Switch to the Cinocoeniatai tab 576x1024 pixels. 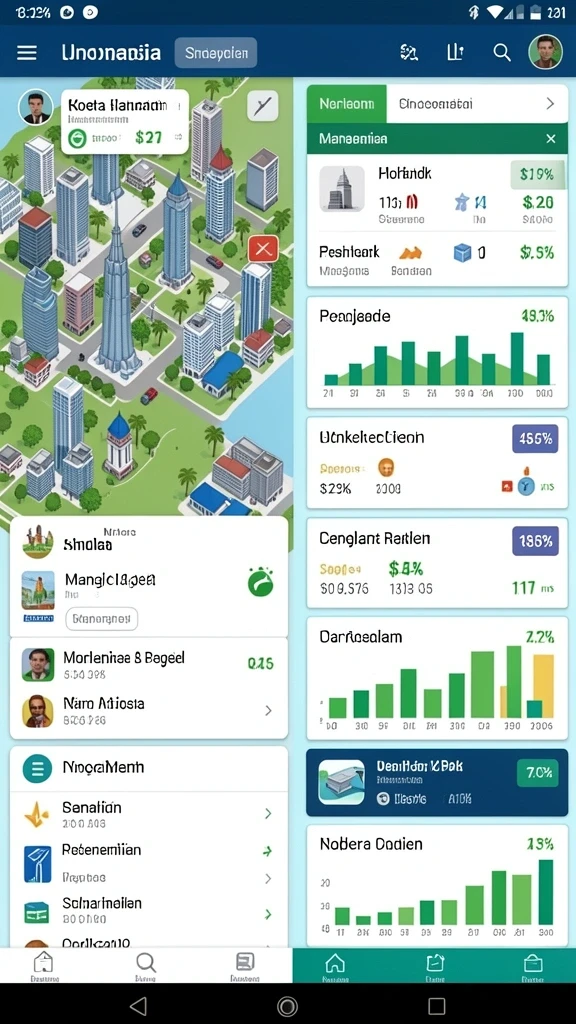click(x=436, y=104)
